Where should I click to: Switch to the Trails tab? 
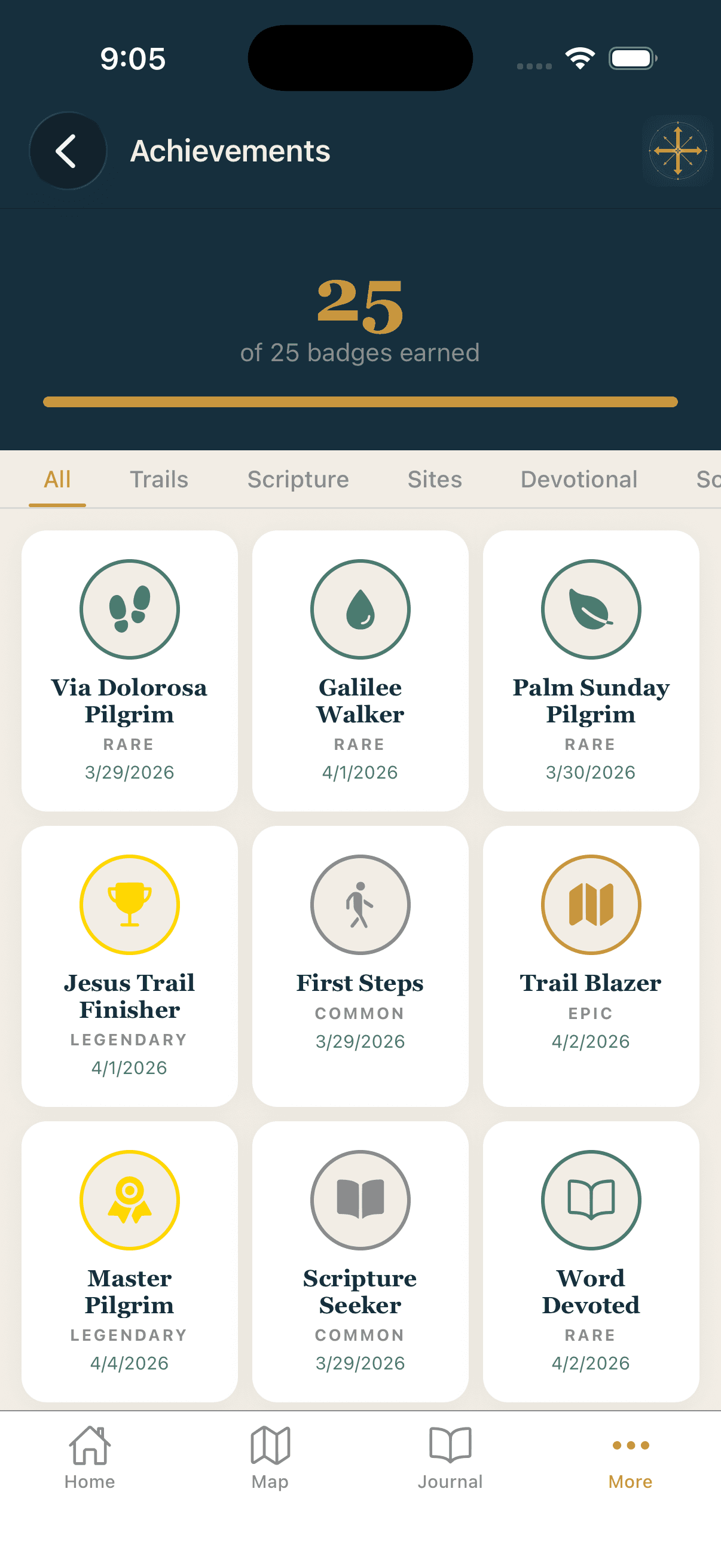(159, 479)
